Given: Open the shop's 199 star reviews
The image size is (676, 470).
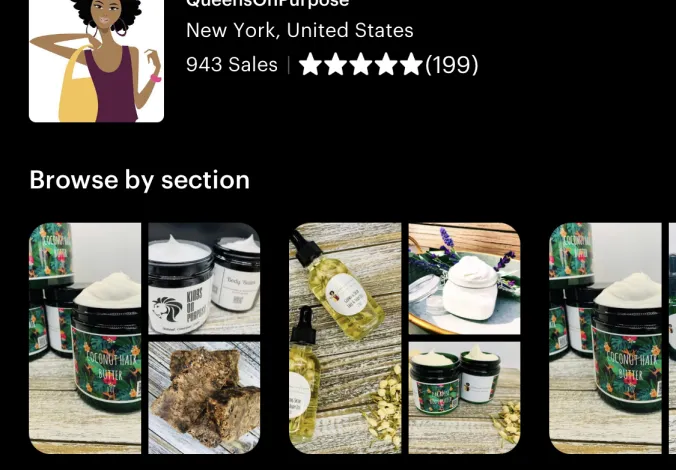Looking at the screenshot, I should coord(388,65).
